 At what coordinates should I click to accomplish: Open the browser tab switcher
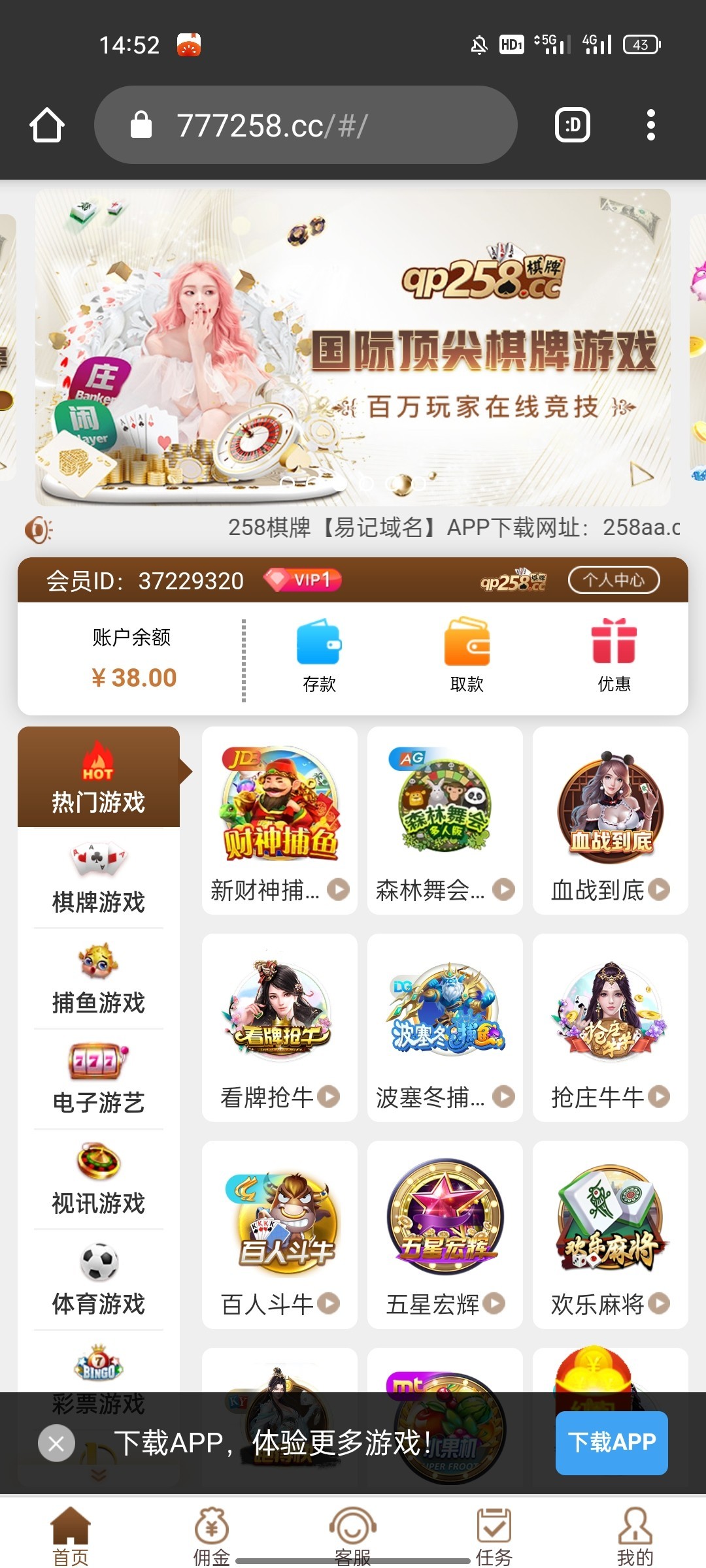click(x=572, y=125)
